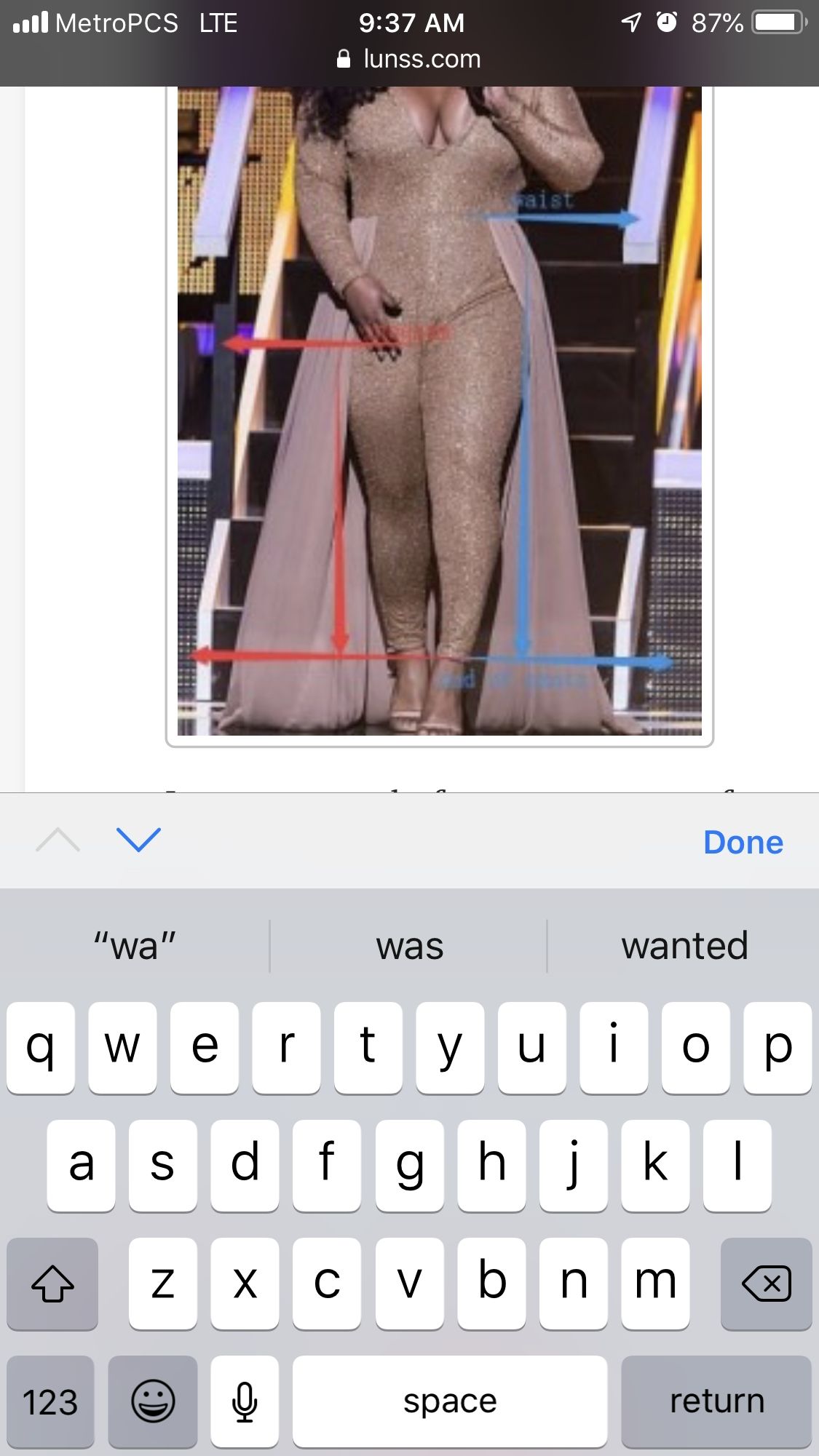Choose the "was" keyboard suggestion
Screen dimensions: 819x1456
pyautogui.click(x=409, y=946)
